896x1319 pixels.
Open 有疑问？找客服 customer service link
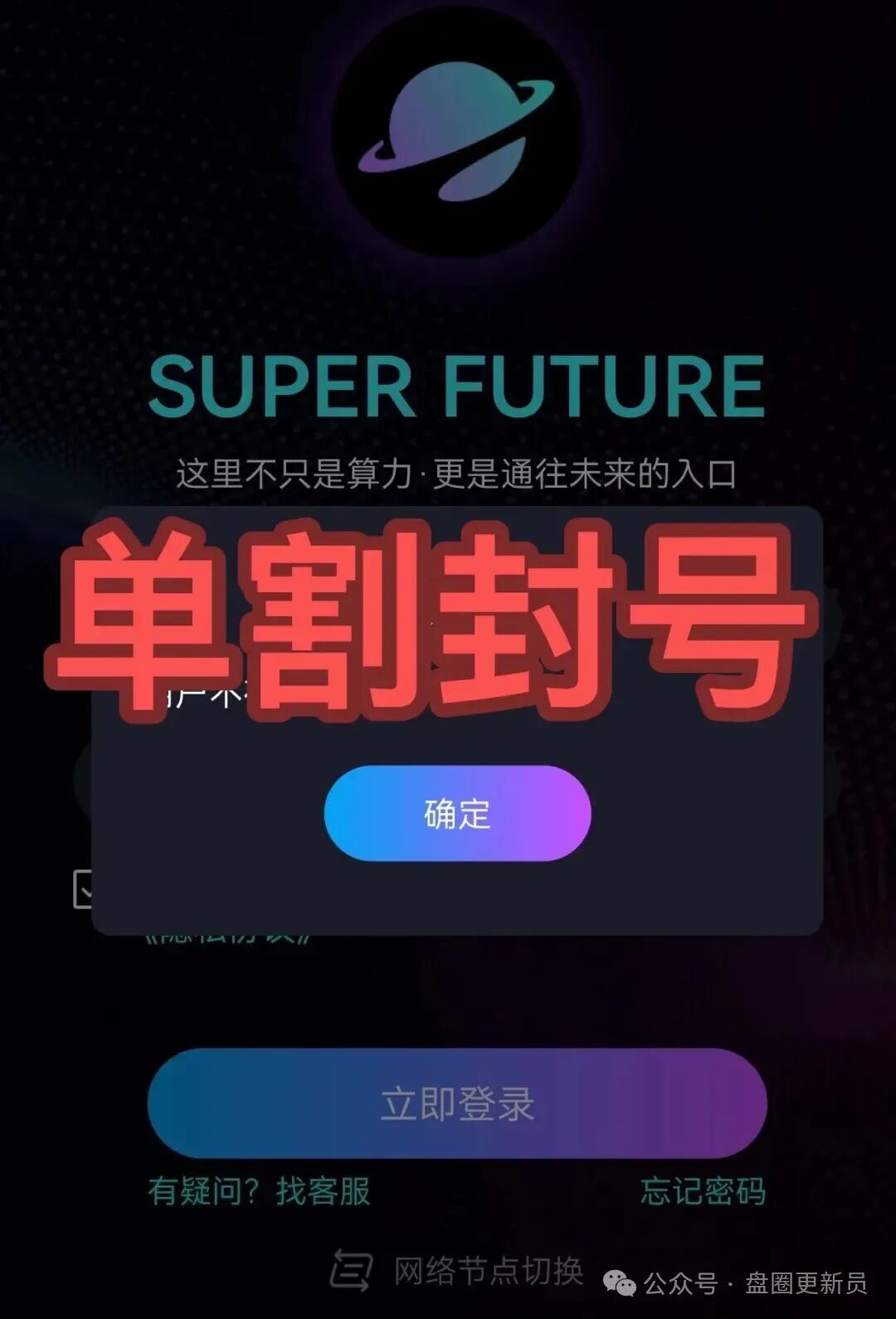pos(259,1191)
